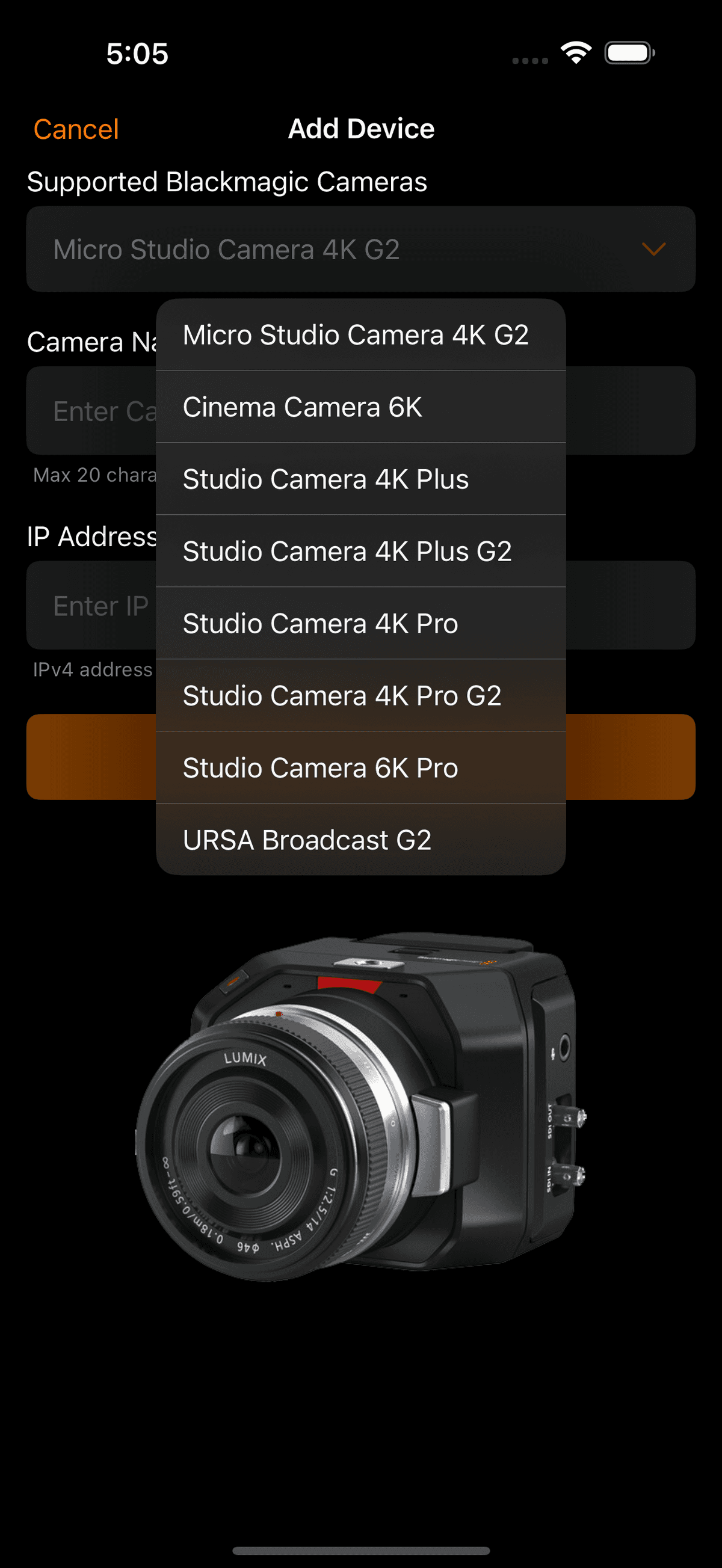722x1568 pixels.
Task: Choose URSA Broadcast G2 camera
Action: 307,840
